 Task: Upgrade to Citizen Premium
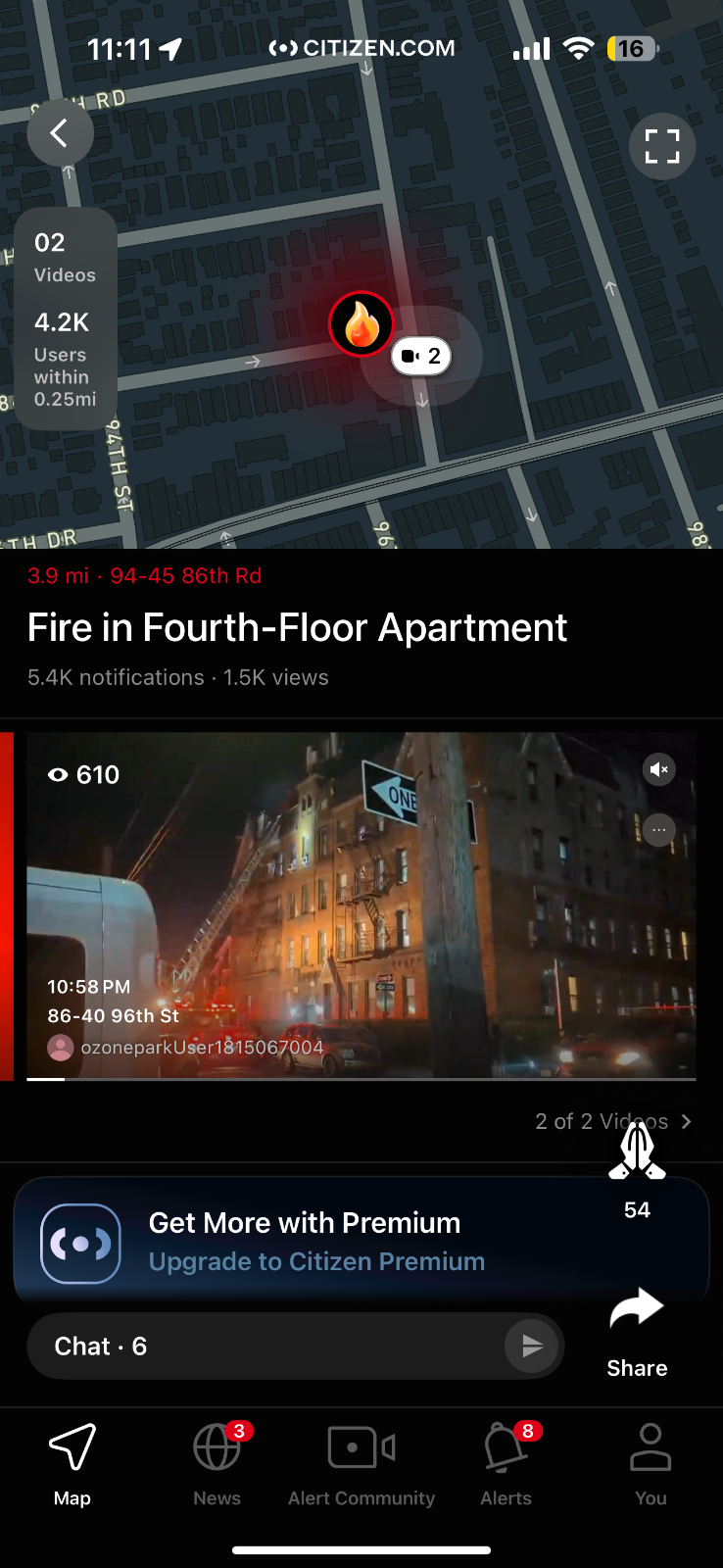click(316, 1261)
